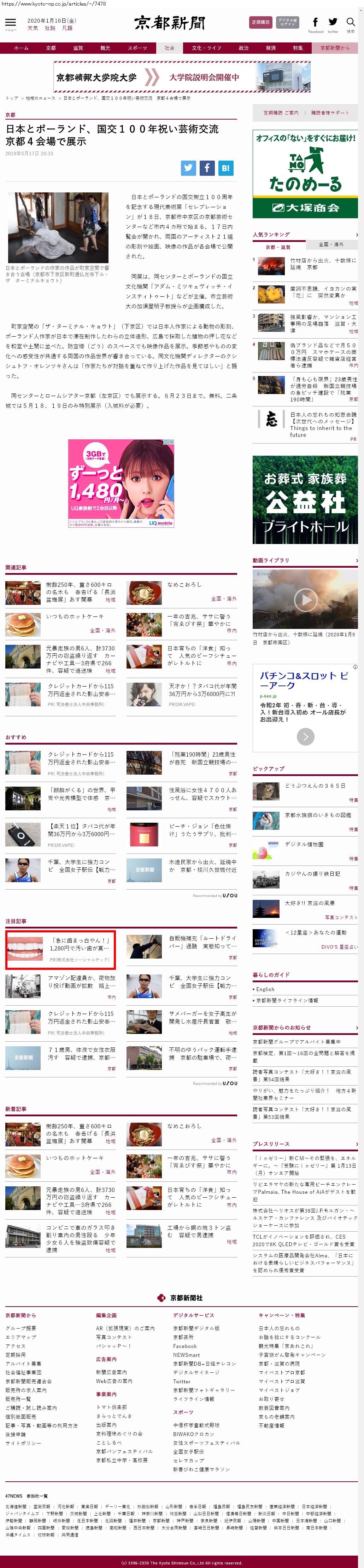Switch to the スポーツ nav tab
This screenshot has width=364, height=1568.
137,48
